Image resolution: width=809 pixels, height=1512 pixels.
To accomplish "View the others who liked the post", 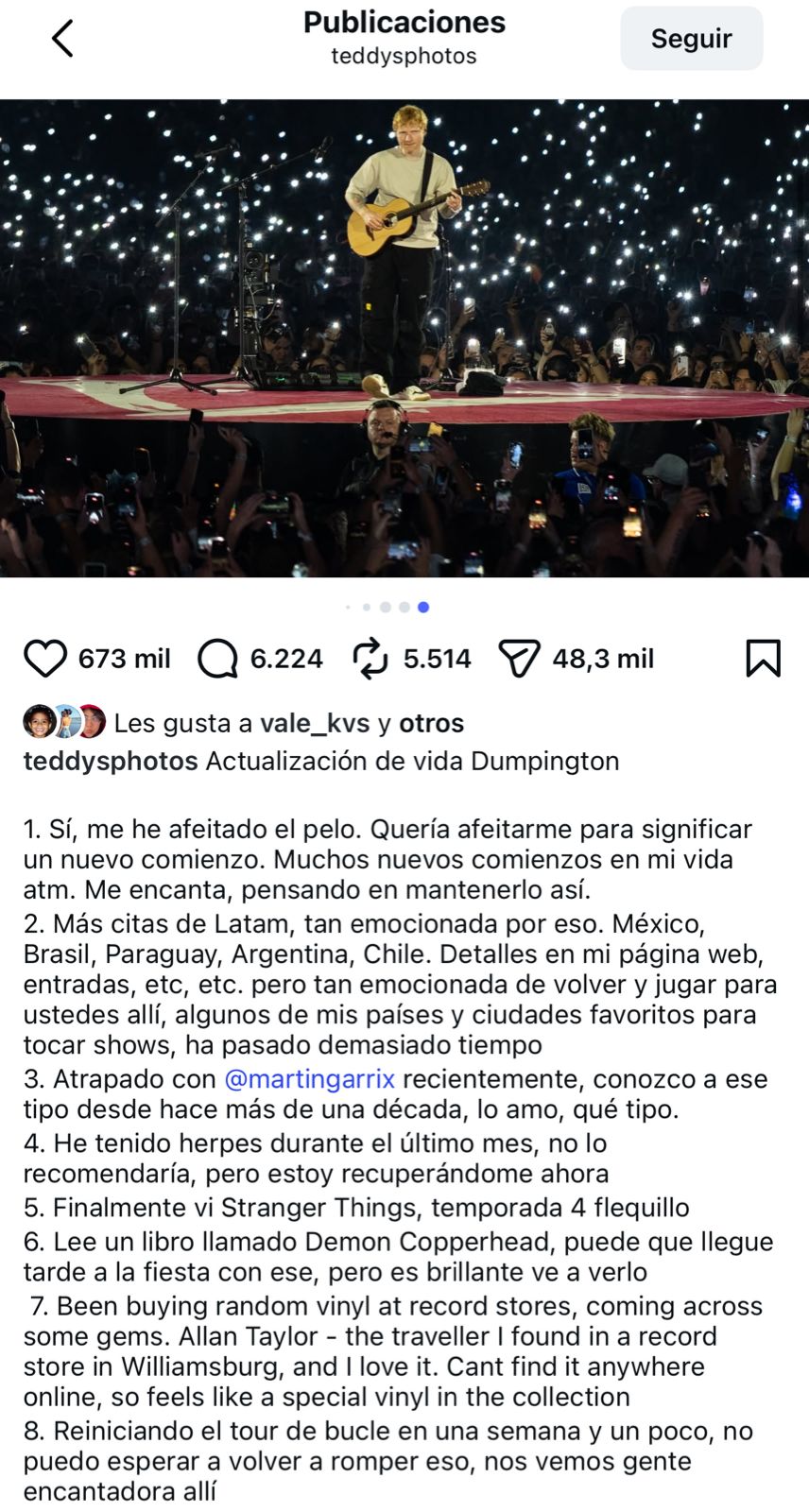I will click(431, 723).
